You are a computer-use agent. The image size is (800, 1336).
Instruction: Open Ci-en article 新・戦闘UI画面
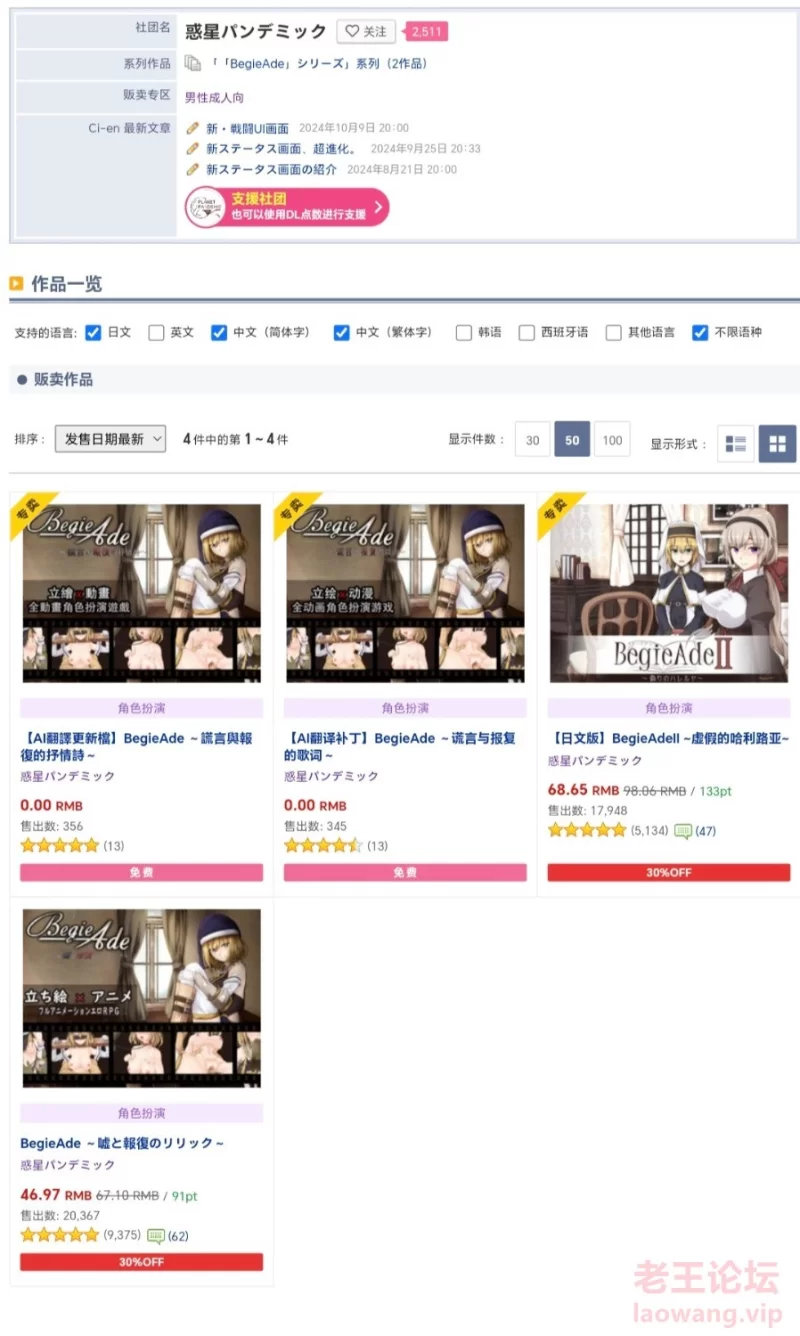point(247,129)
